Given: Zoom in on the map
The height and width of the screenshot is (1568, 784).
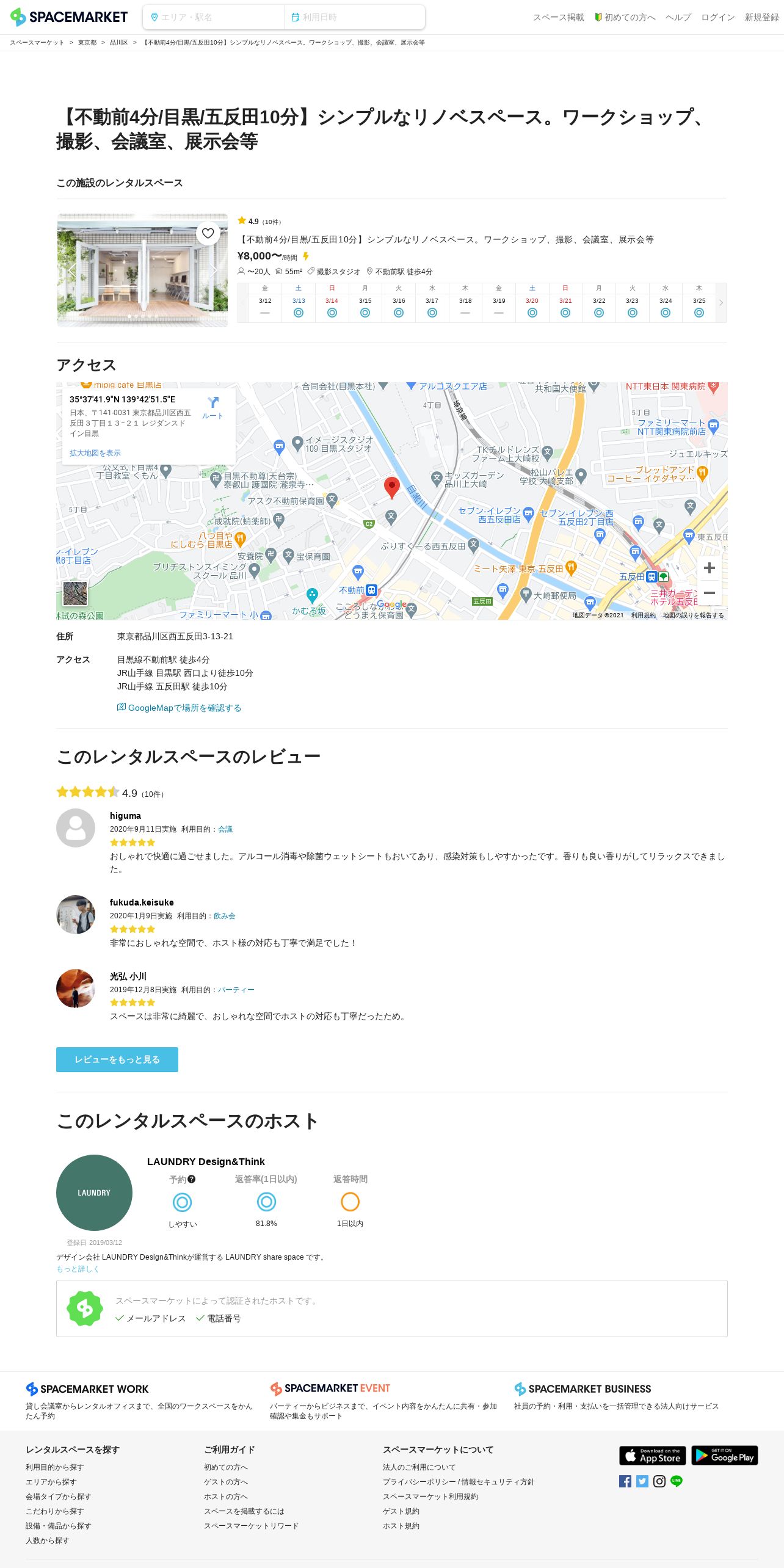Looking at the screenshot, I should point(709,568).
